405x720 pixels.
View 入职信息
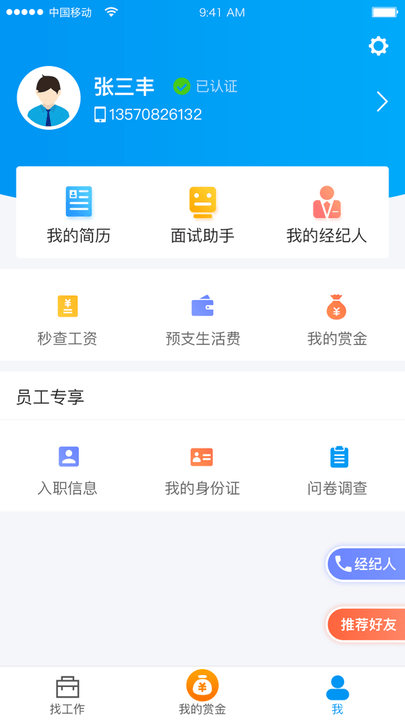68,471
